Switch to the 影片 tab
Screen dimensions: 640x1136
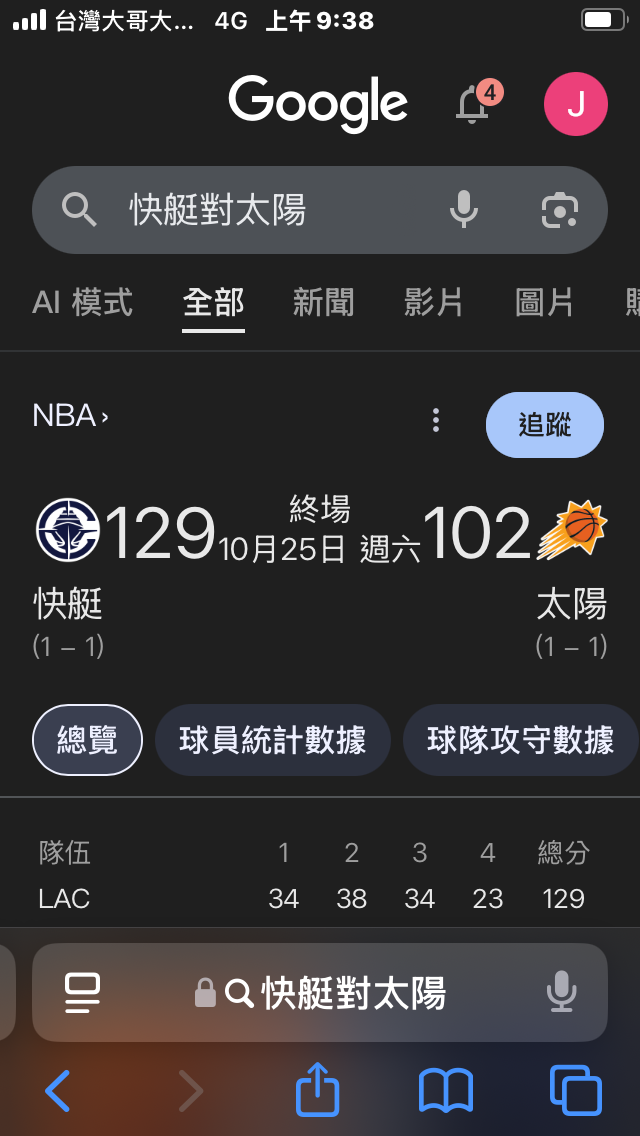tap(434, 302)
